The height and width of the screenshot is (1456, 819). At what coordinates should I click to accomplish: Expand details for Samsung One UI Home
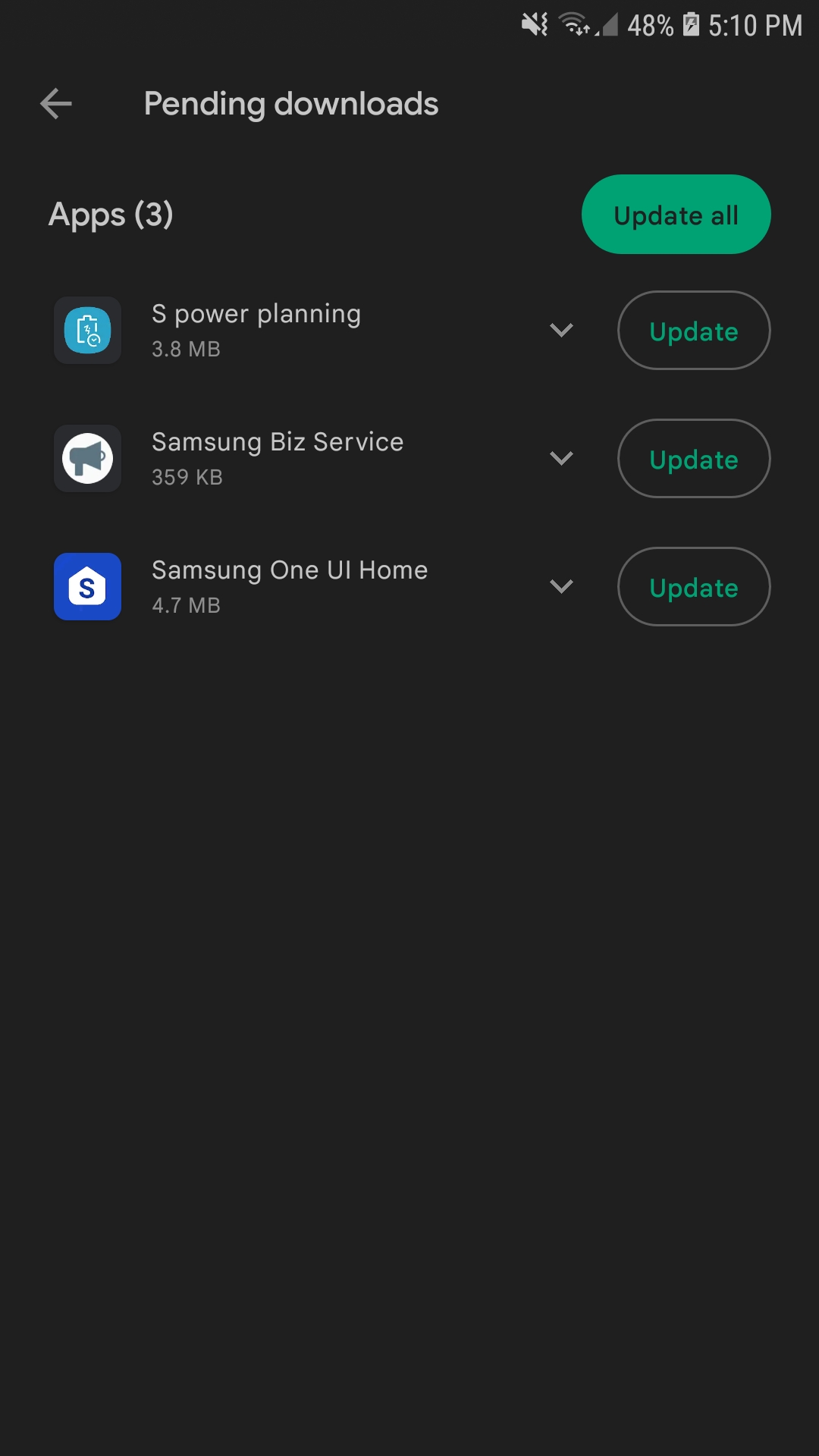561,586
